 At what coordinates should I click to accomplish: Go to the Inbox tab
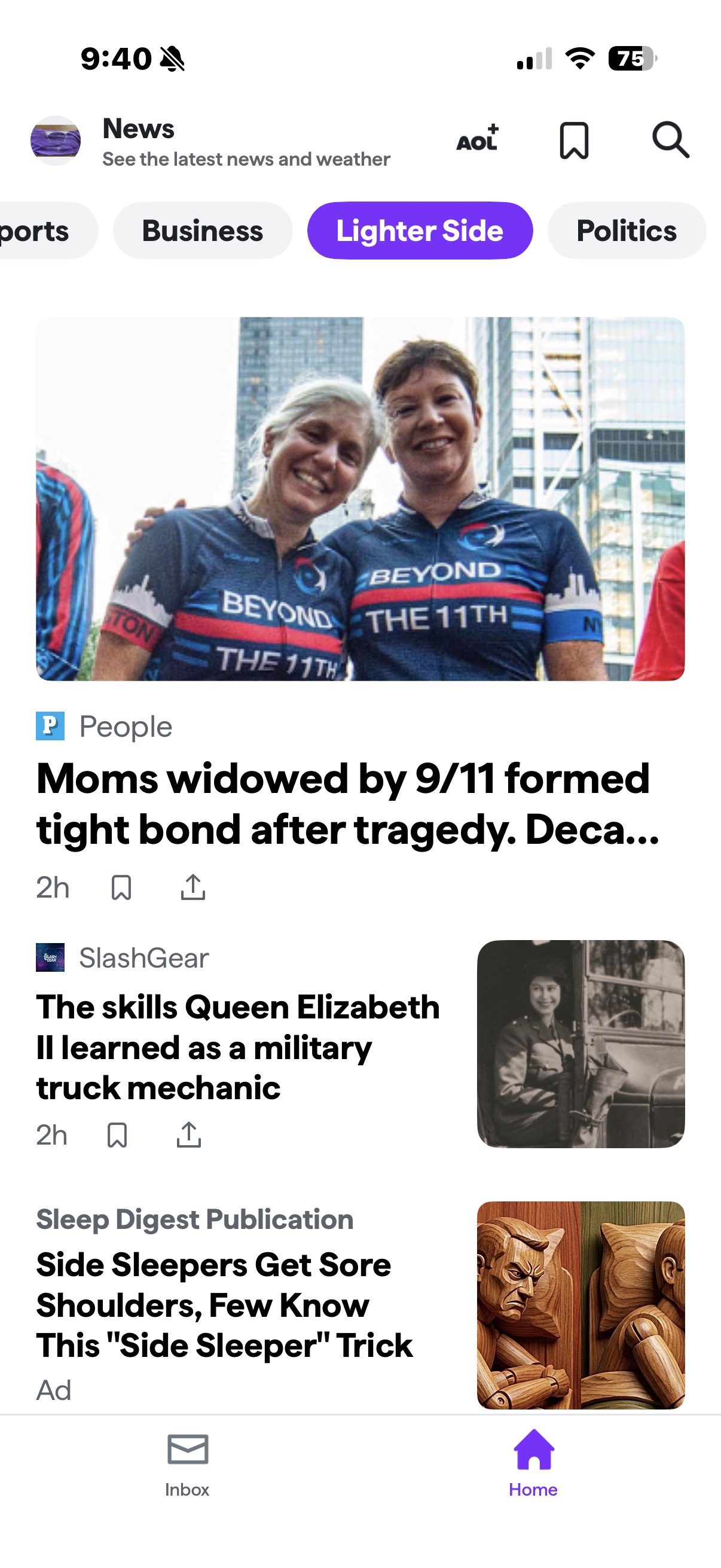tap(187, 1464)
